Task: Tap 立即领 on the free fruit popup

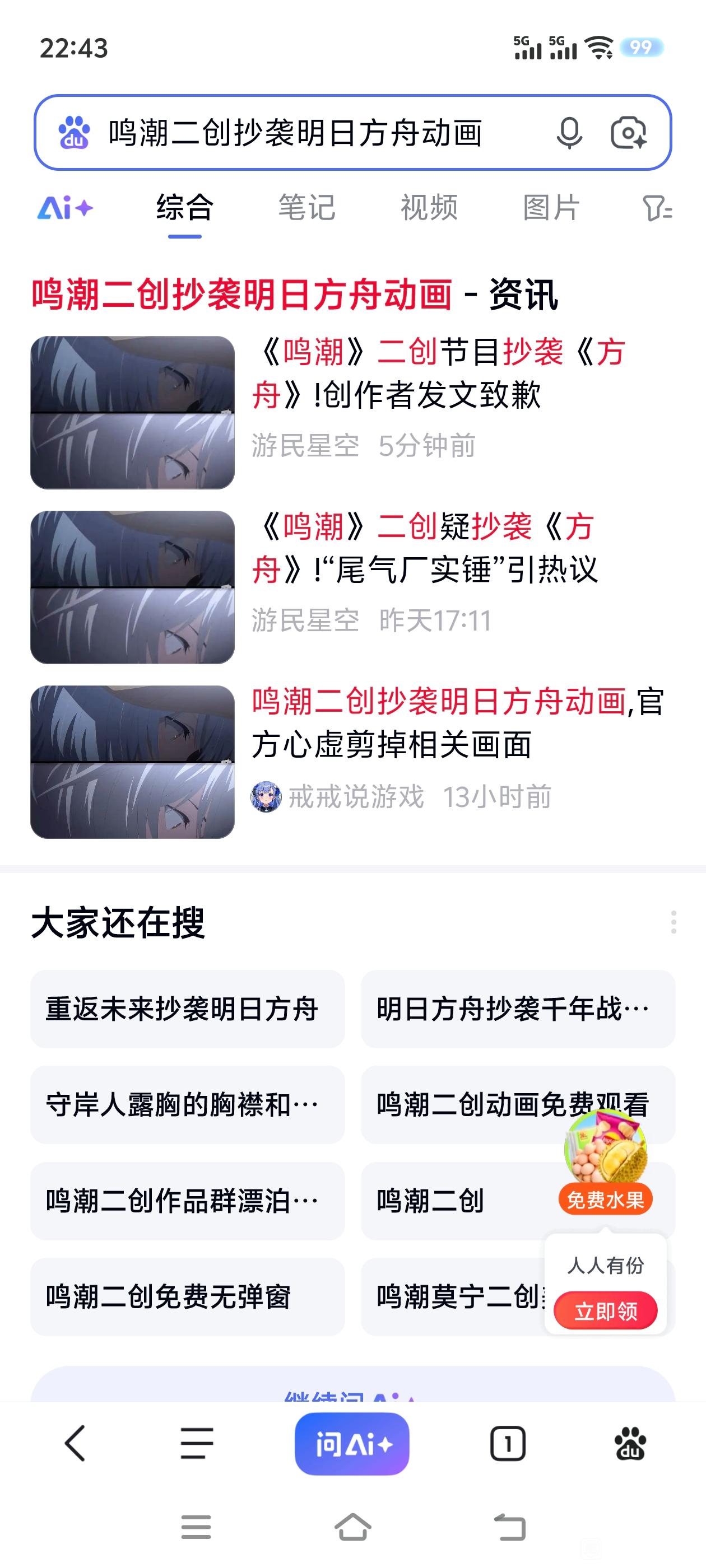Action: (606, 1310)
